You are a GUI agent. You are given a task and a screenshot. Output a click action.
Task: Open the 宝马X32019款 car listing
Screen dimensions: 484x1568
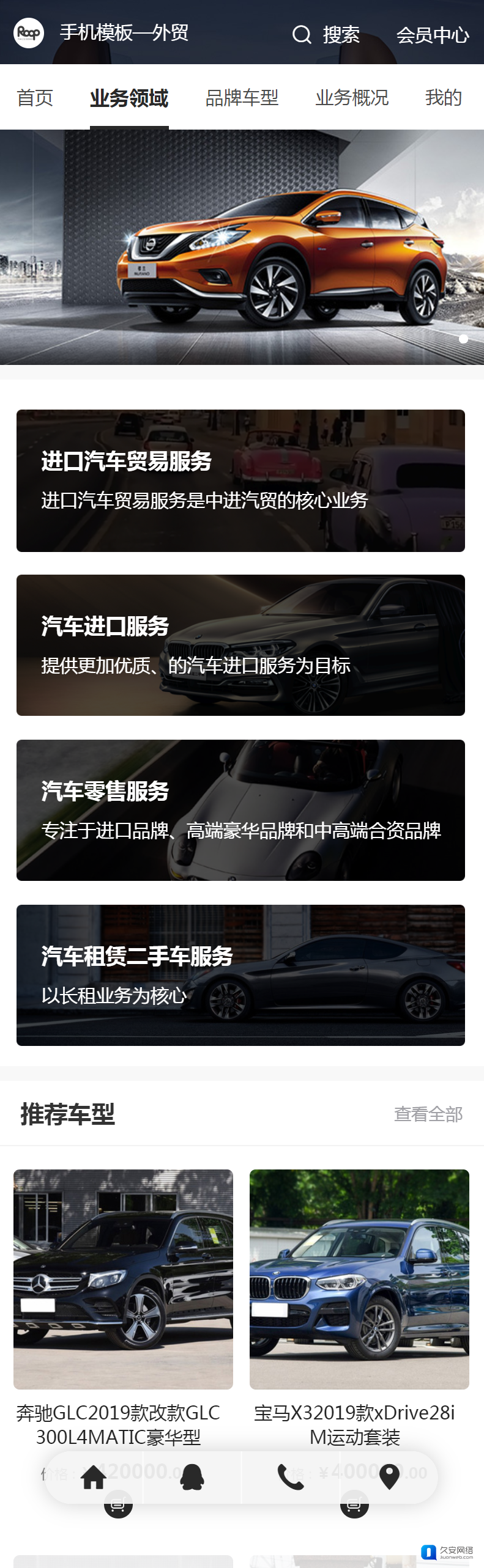pyautogui.click(x=359, y=1279)
